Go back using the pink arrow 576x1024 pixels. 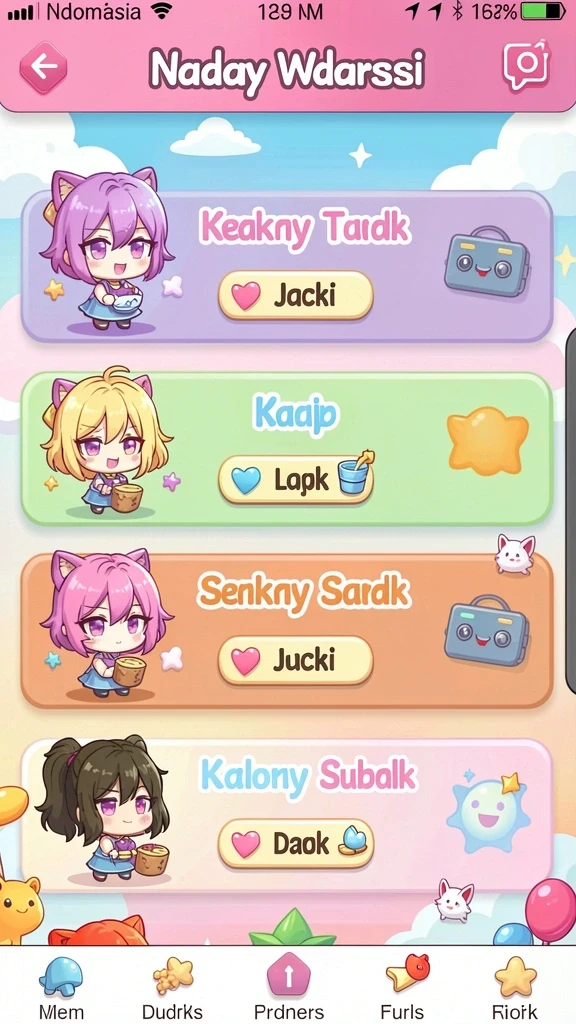click(44, 67)
